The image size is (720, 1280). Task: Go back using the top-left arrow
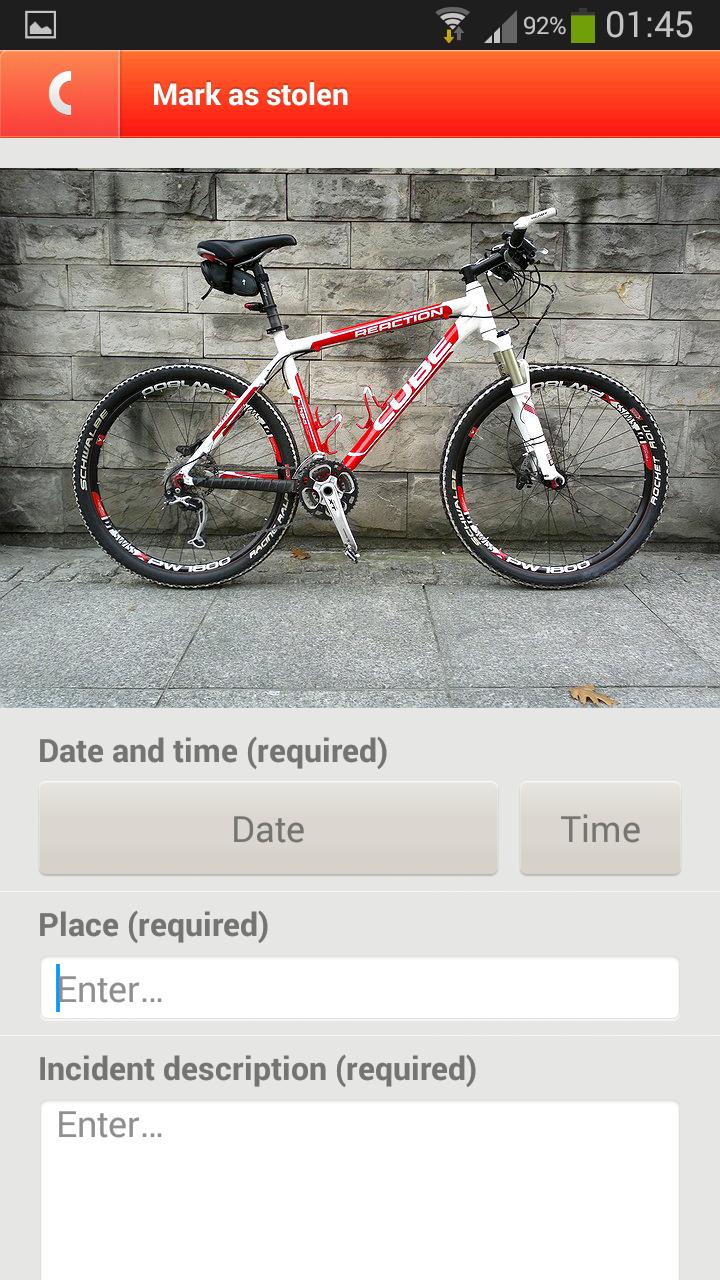tap(60, 95)
